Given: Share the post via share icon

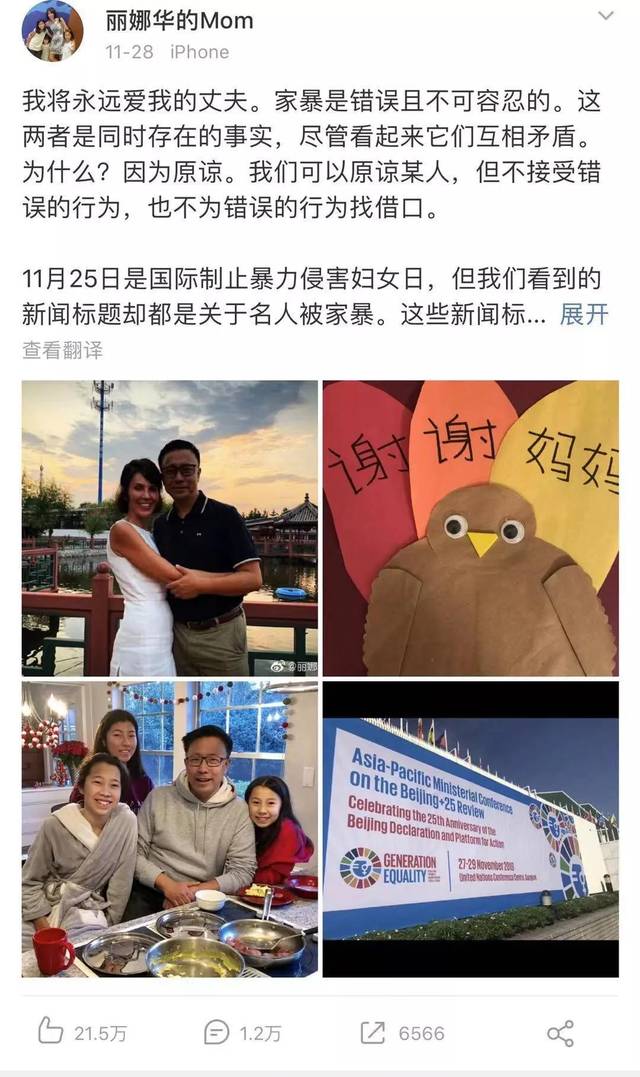Looking at the screenshot, I should (560, 1033).
